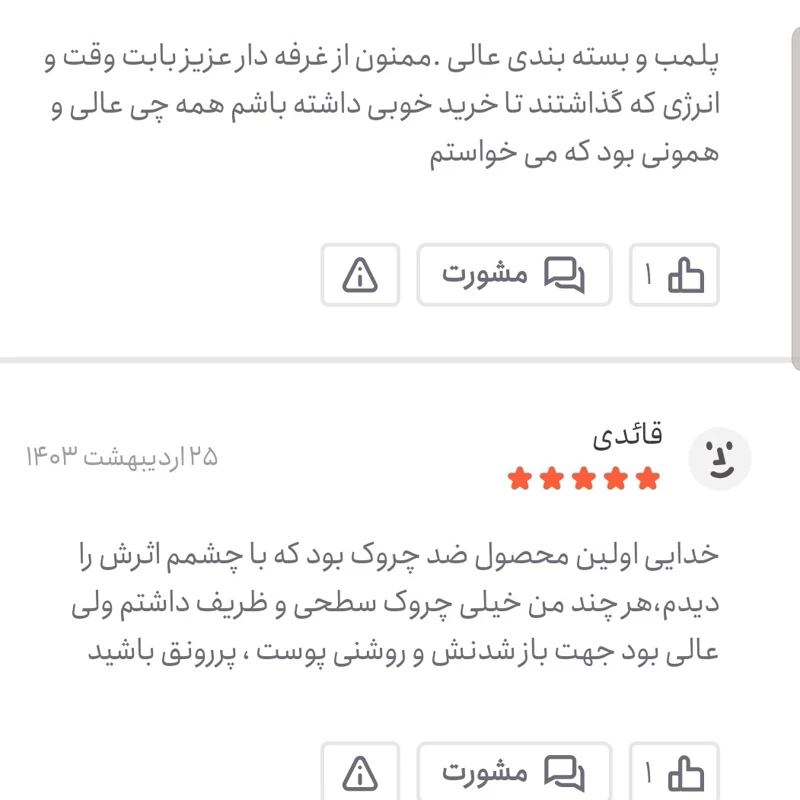Image resolution: width=800 pixels, height=800 pixels.
Task: Like قائدی's anti-wrinkle review
Action: tap(674, 772)
